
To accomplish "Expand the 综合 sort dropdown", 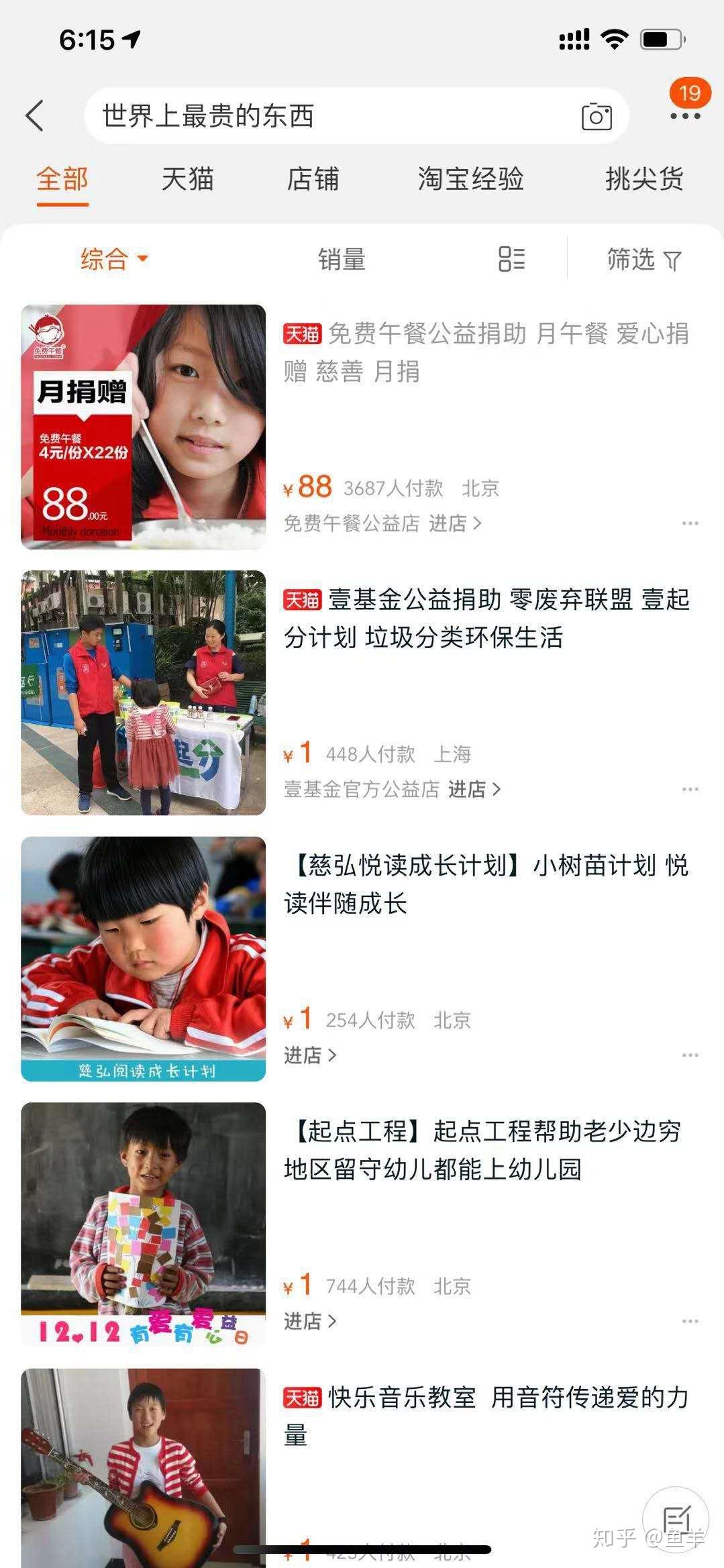I will (113, 259).
